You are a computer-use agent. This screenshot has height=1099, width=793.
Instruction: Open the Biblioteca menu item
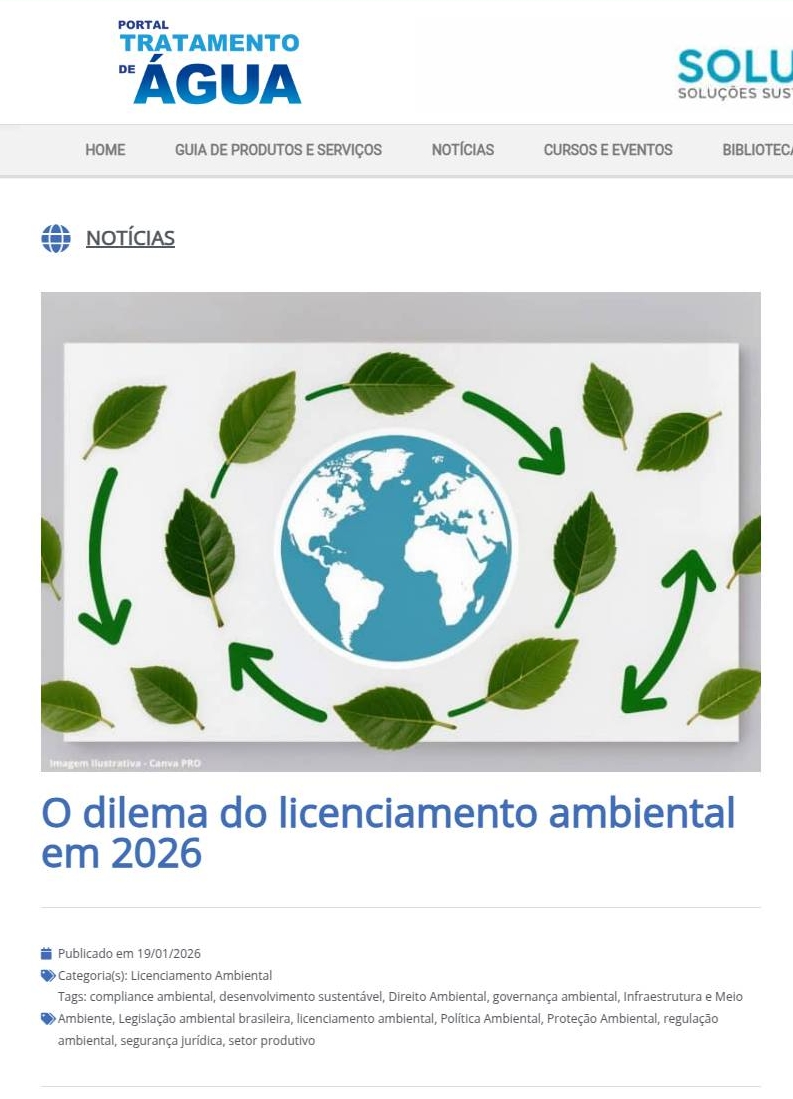[x=756, y=150]
